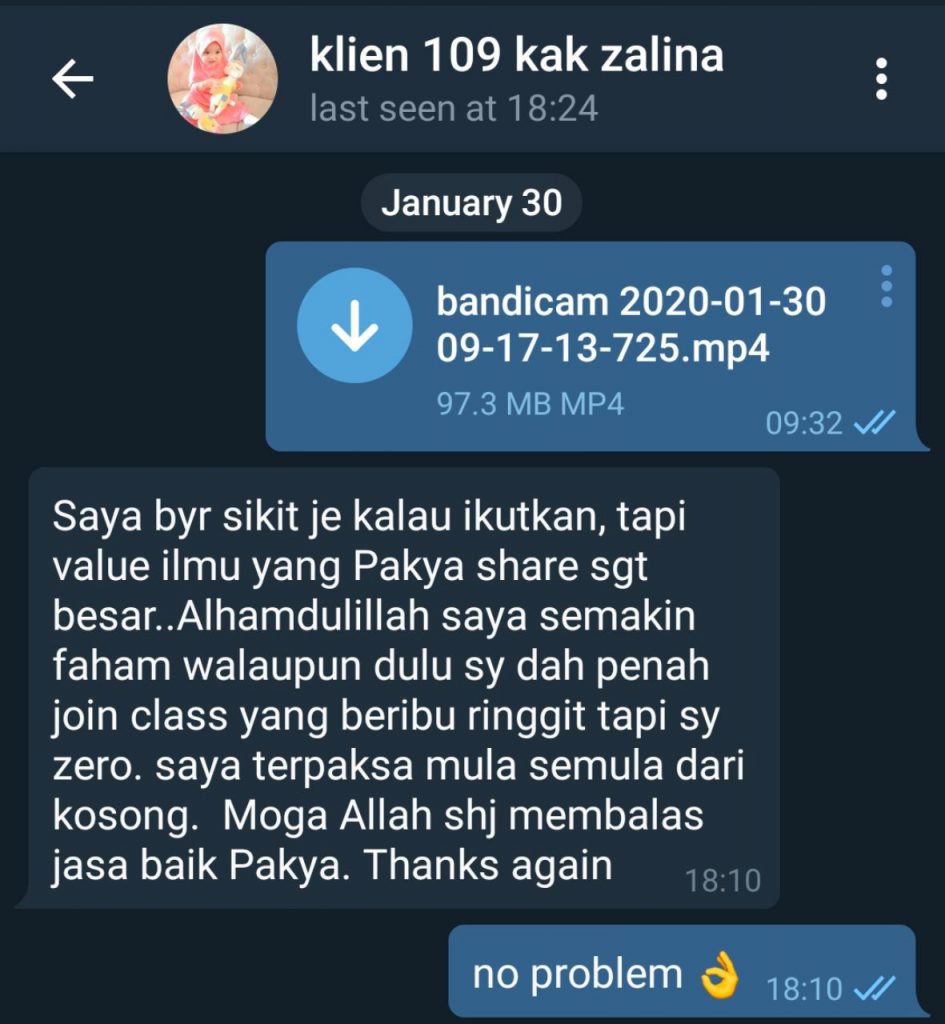
Task: Open options for the bandicam file message
Action: pyautogui.click(x=885, y=287)
